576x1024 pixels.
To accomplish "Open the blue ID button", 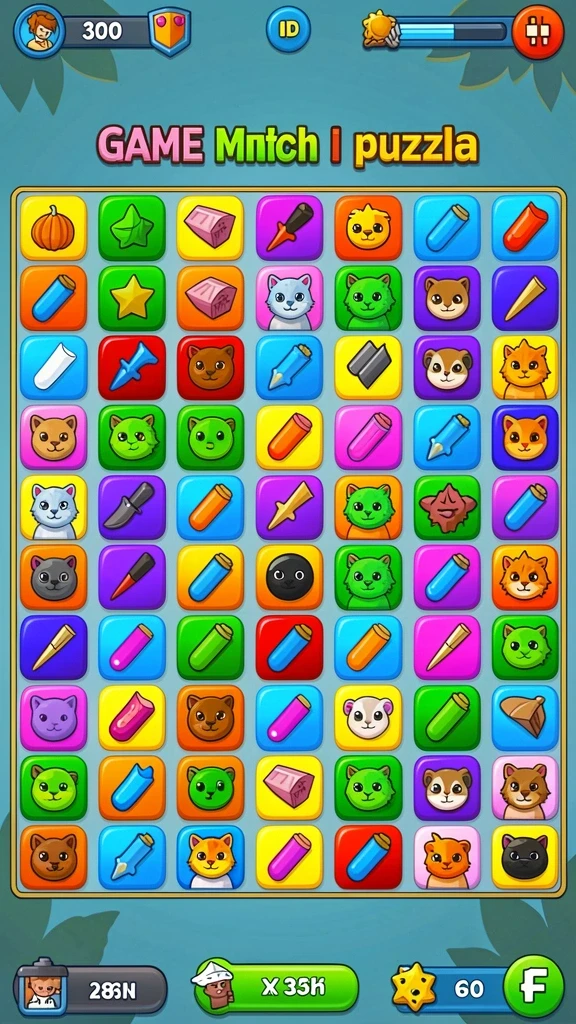I will pyautogui.click(x=288, y=29).
